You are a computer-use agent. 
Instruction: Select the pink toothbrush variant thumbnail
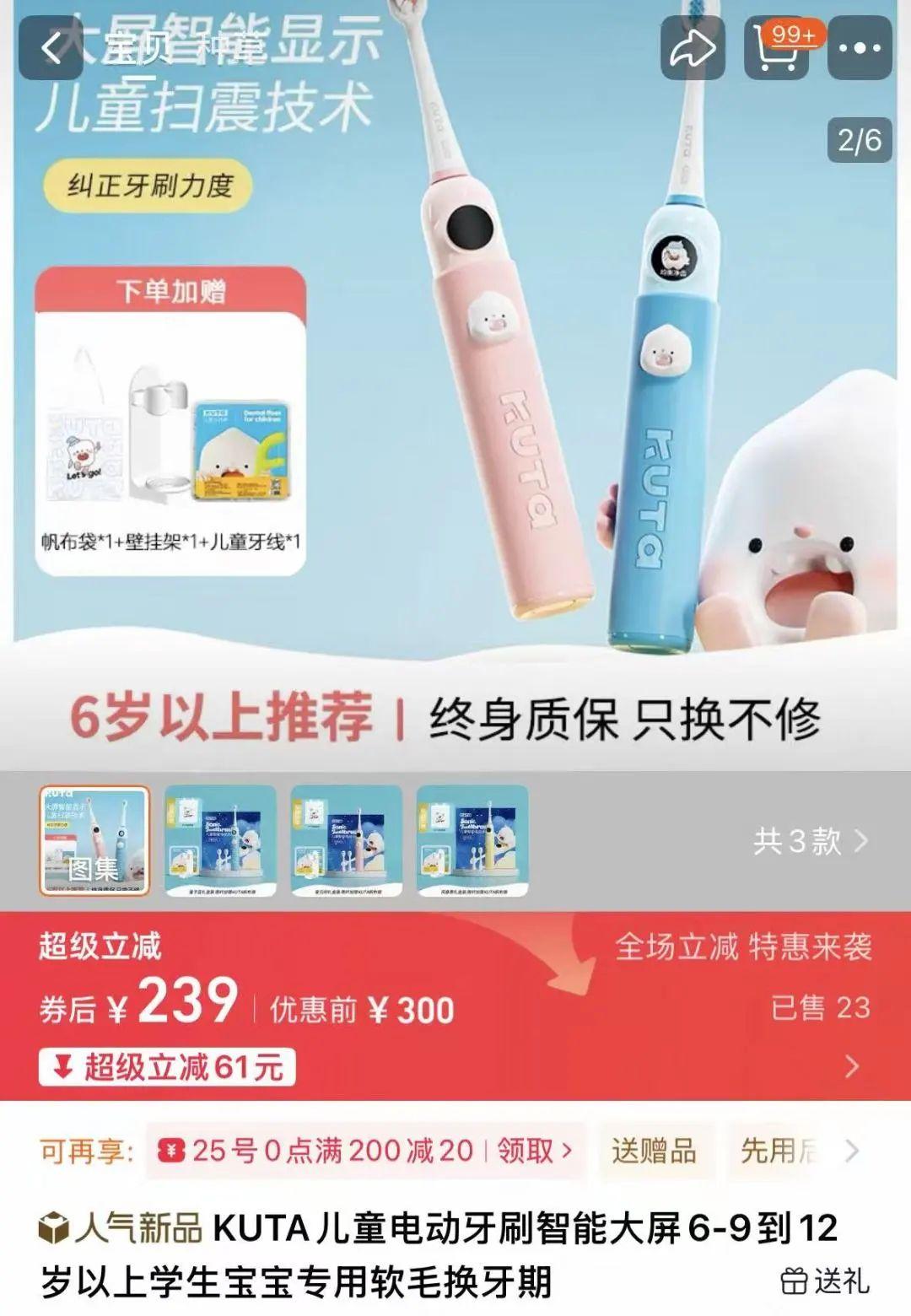(x=346, y=840)
